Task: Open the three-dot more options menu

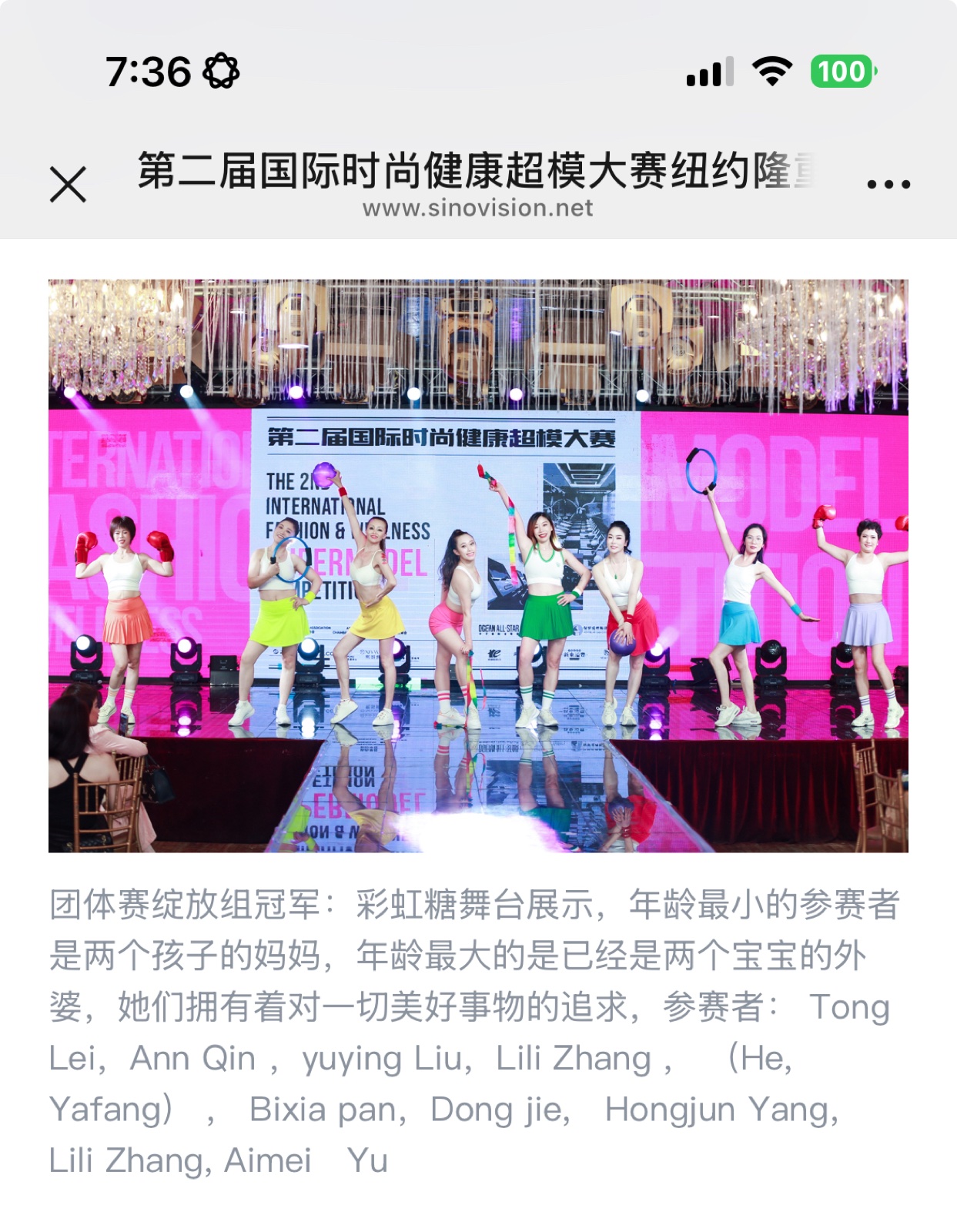Action: click(888, 184)
